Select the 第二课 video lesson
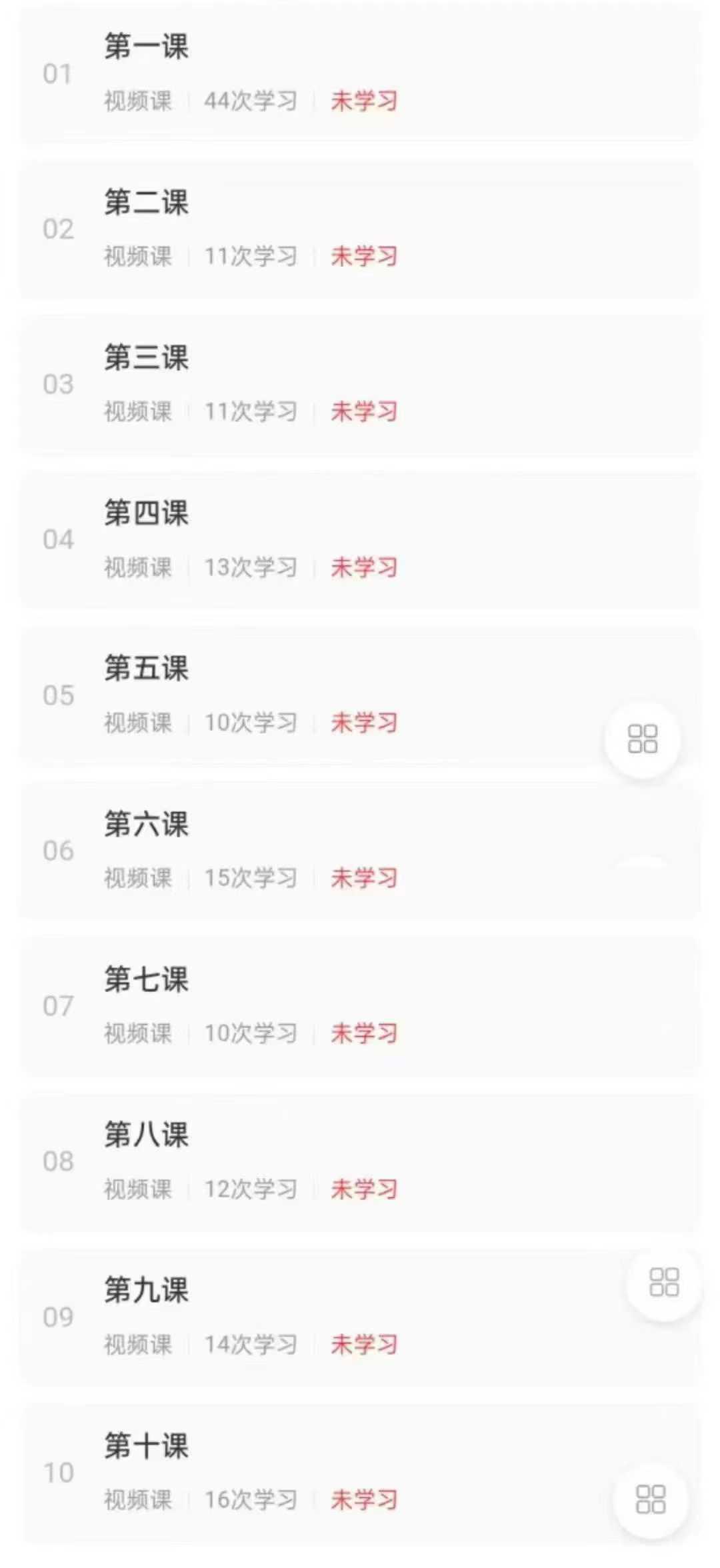 pos(360,229)
